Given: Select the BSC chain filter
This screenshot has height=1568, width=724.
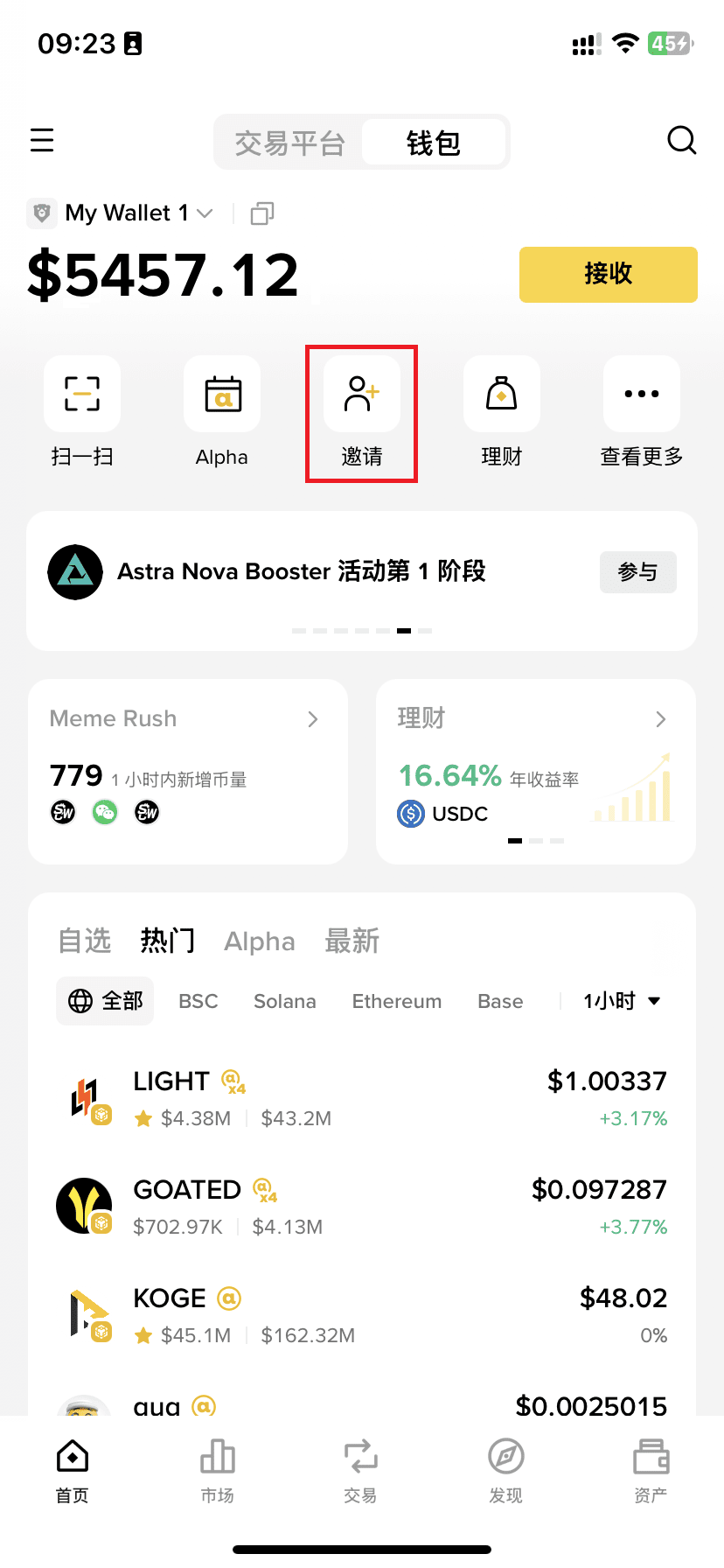Looking at the screenshot, I should (x=198, y=1001).
